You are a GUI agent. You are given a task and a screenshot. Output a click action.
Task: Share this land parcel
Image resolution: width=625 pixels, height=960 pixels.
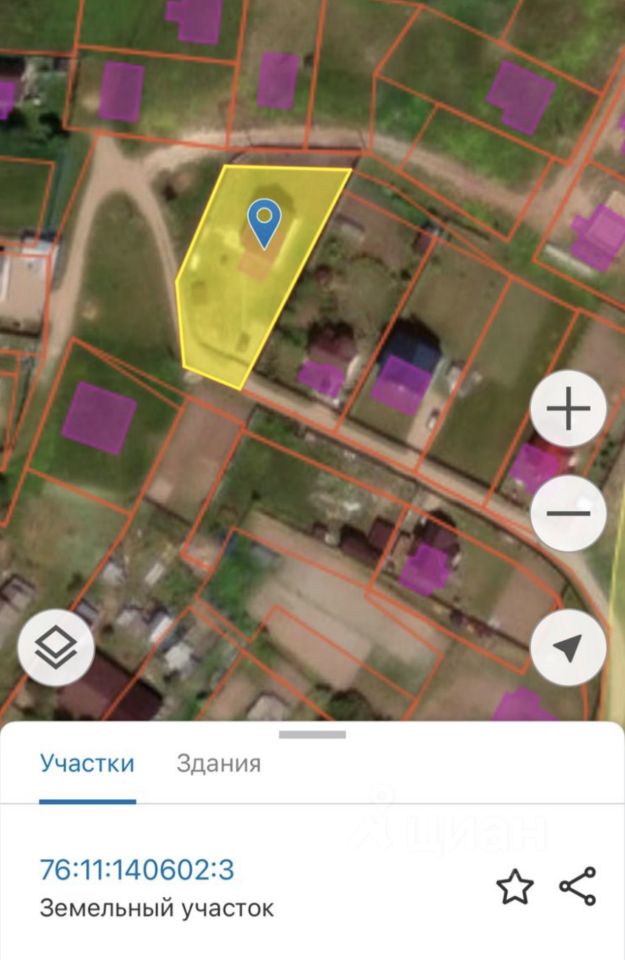pos(578,887)
